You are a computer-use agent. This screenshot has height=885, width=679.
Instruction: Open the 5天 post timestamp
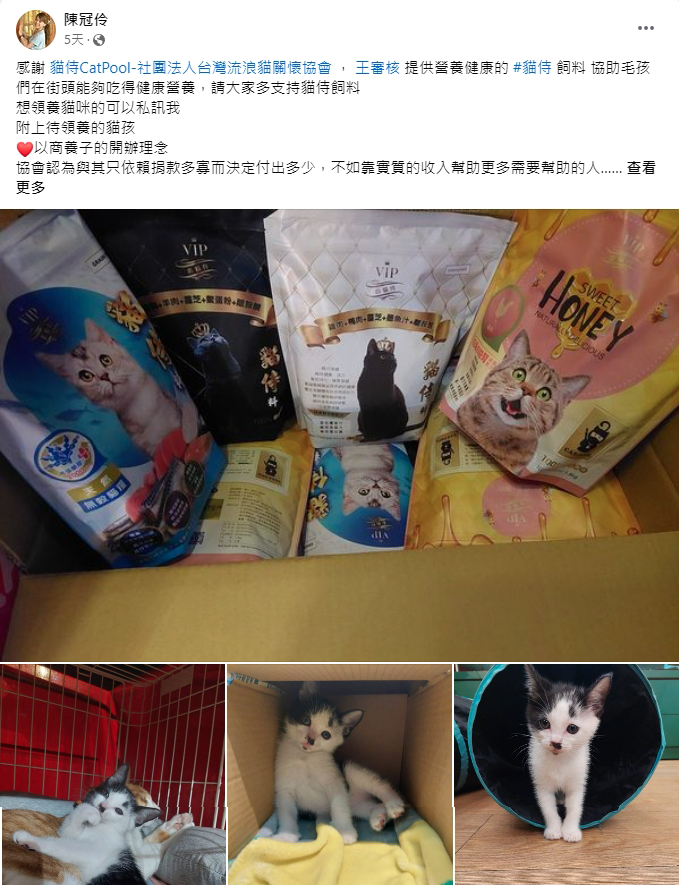tap(75, 40)
